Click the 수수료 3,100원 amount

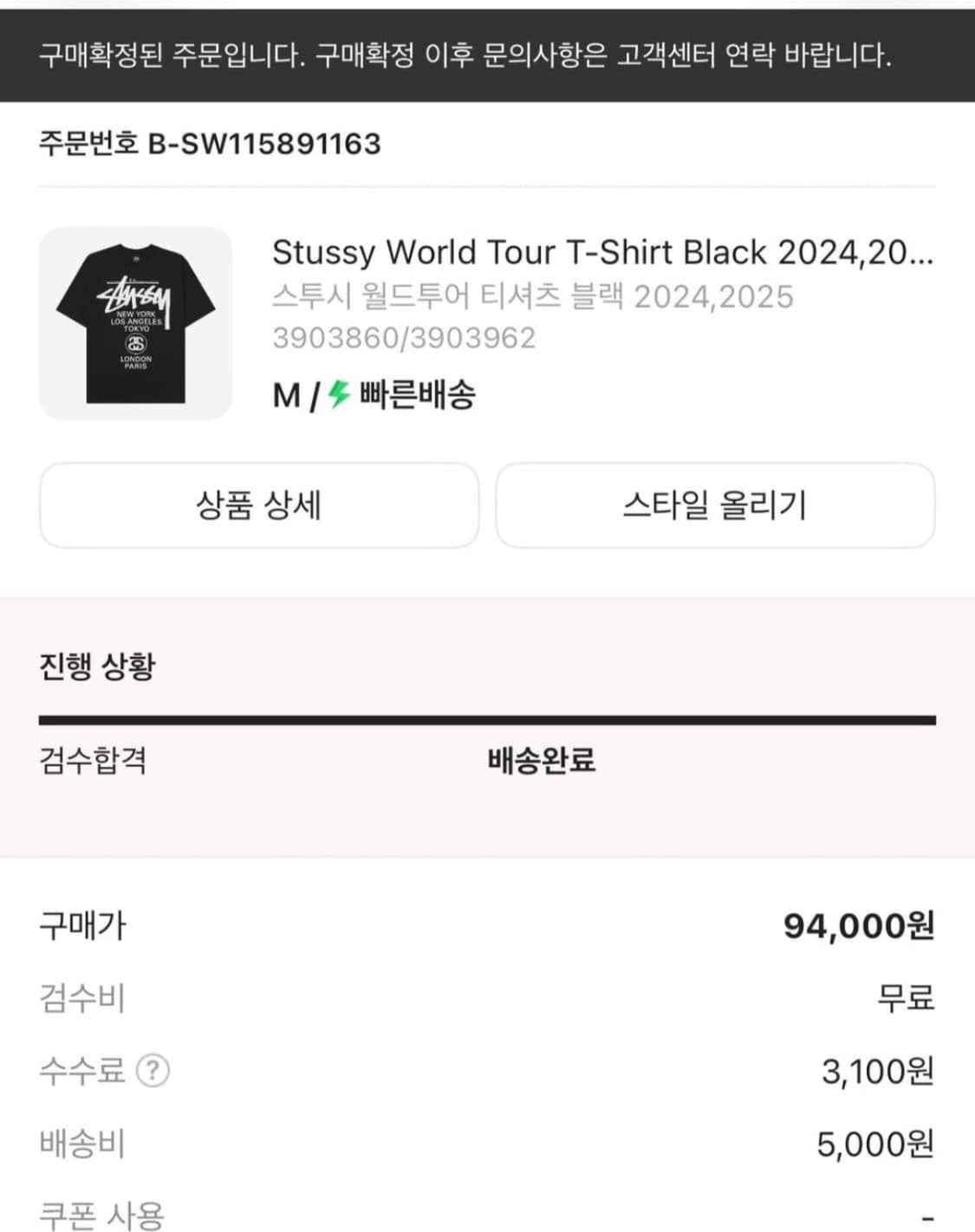[x=877, y=1072]
